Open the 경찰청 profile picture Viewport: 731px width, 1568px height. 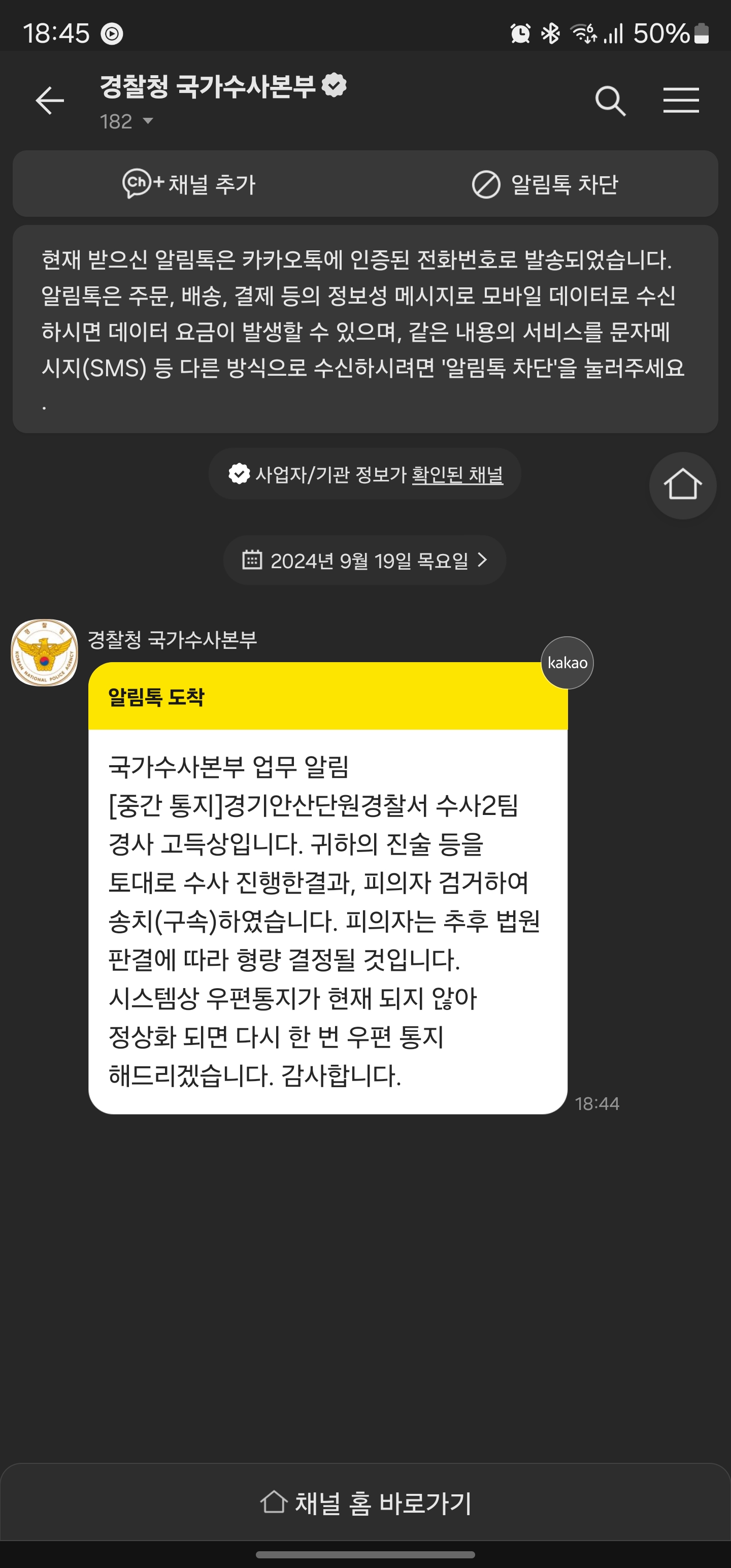coord(45,652)
